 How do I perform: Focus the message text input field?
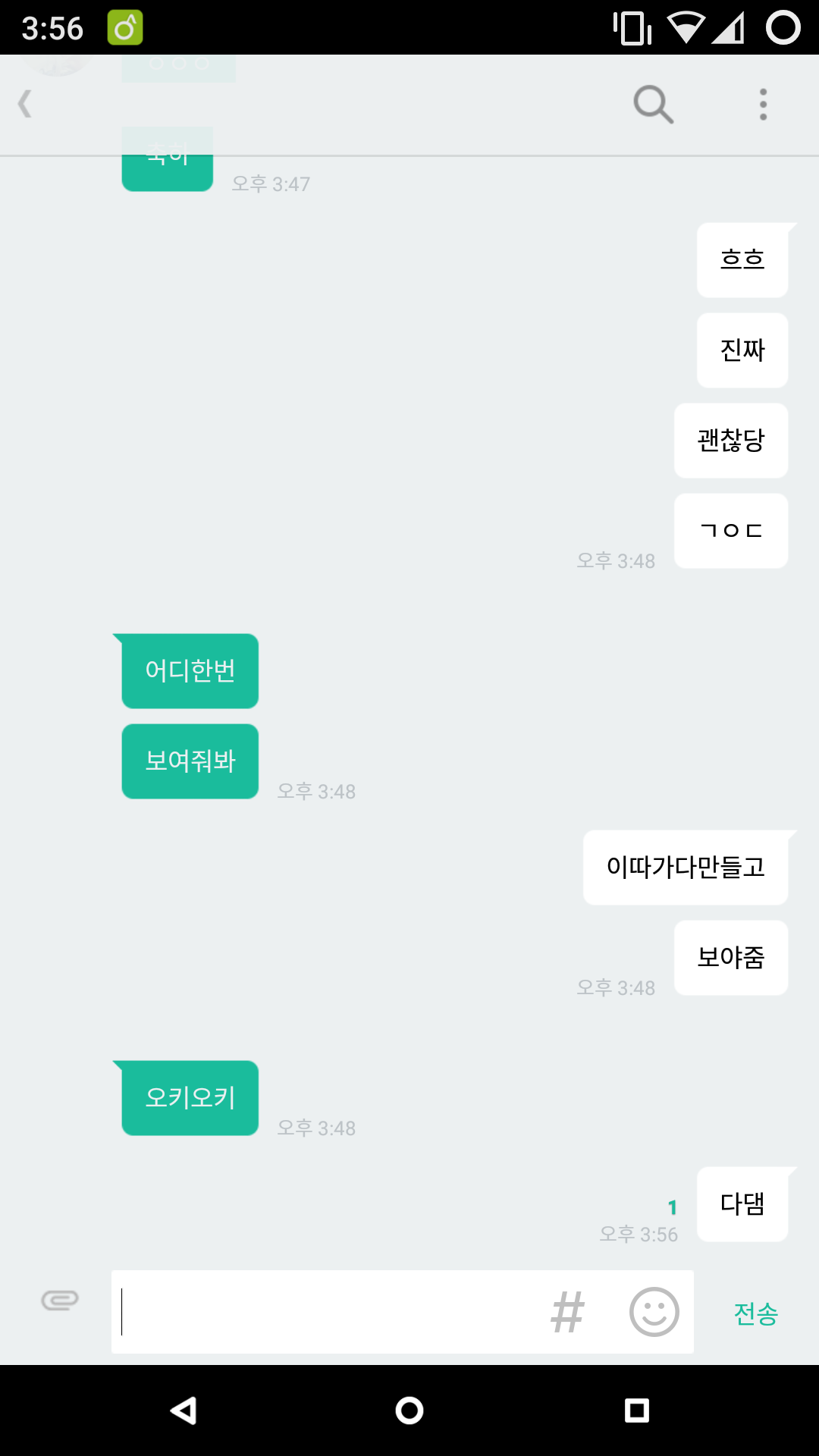(x=326, y=1312)
